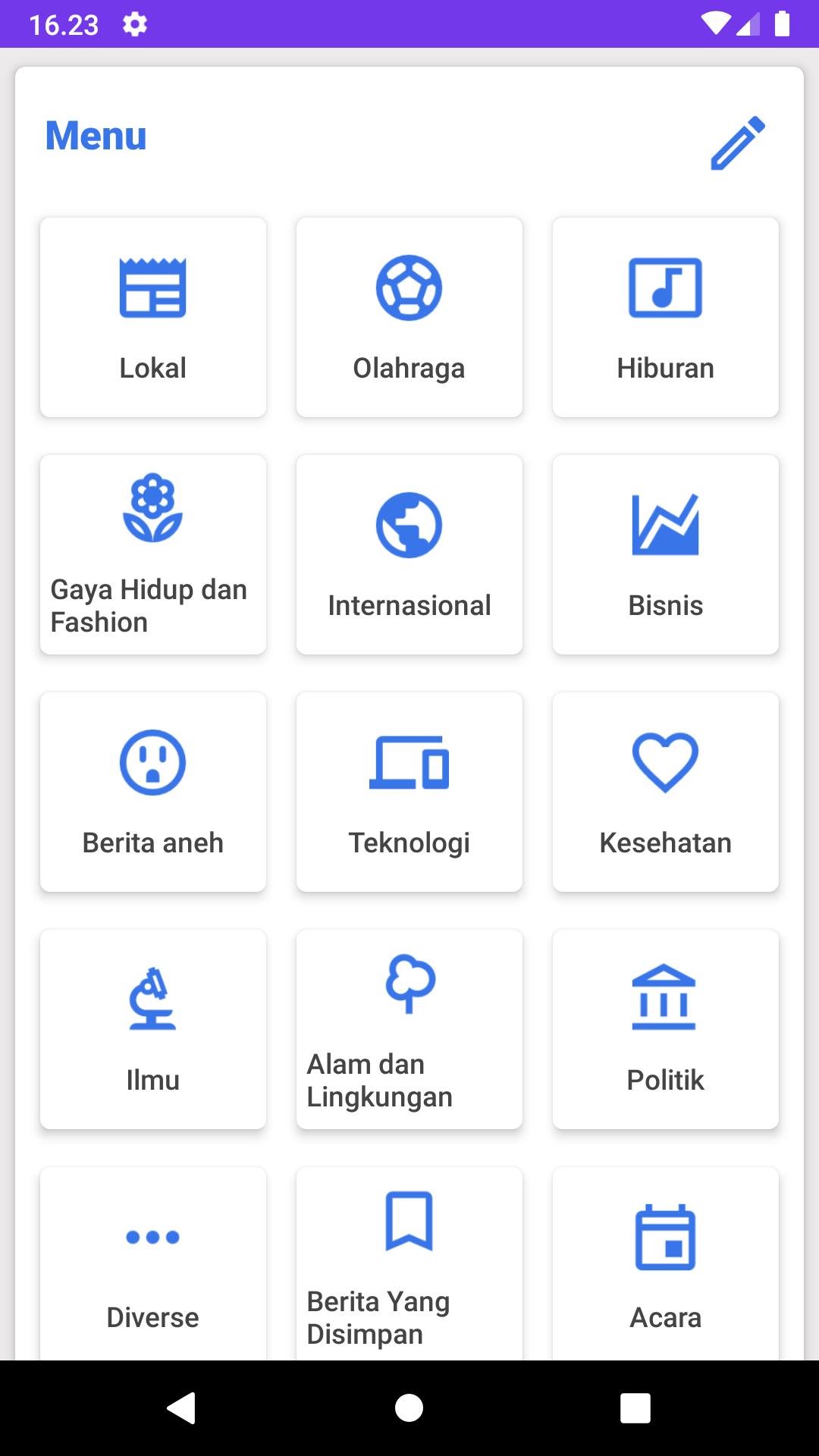Click the Menu heading

click(x=96, y=136)
